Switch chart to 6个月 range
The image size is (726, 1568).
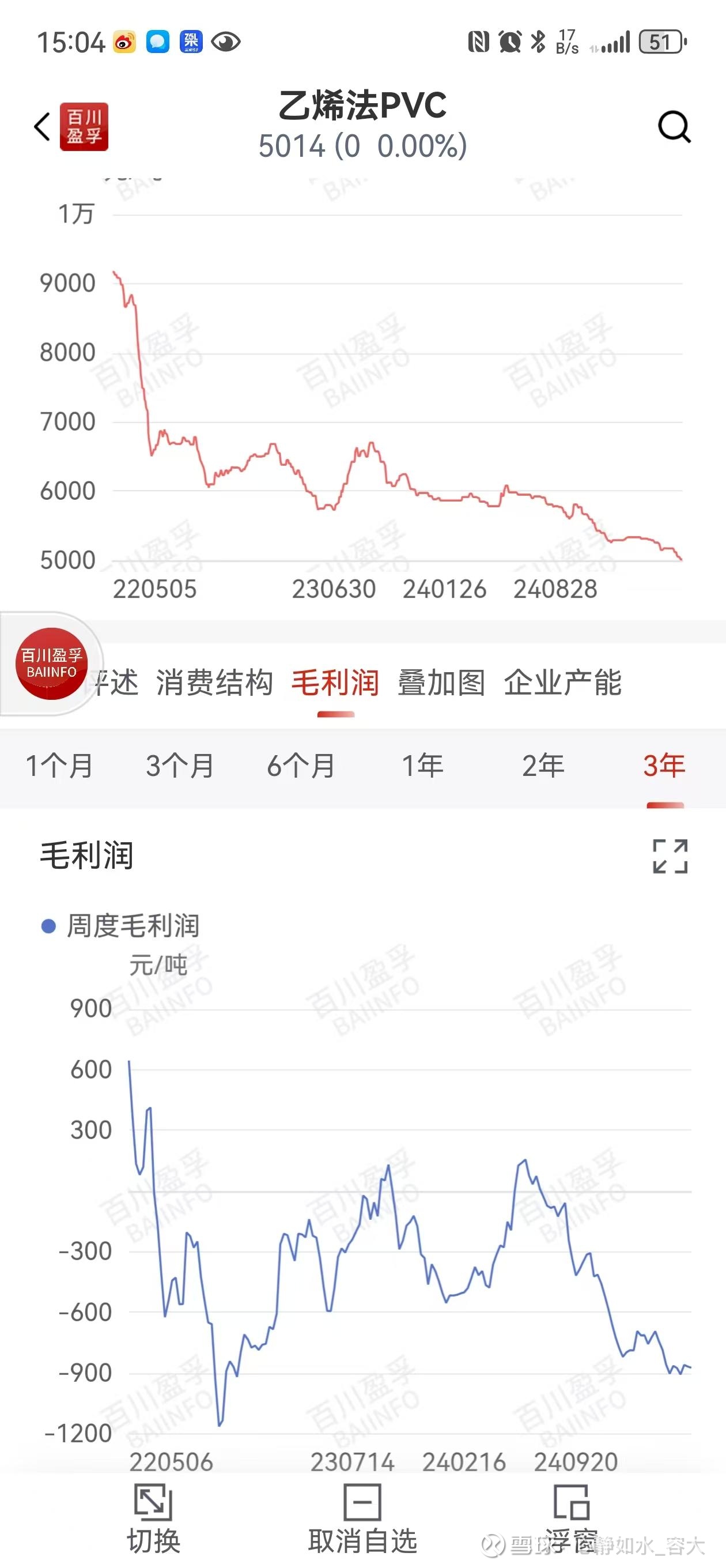pos(301,766)
